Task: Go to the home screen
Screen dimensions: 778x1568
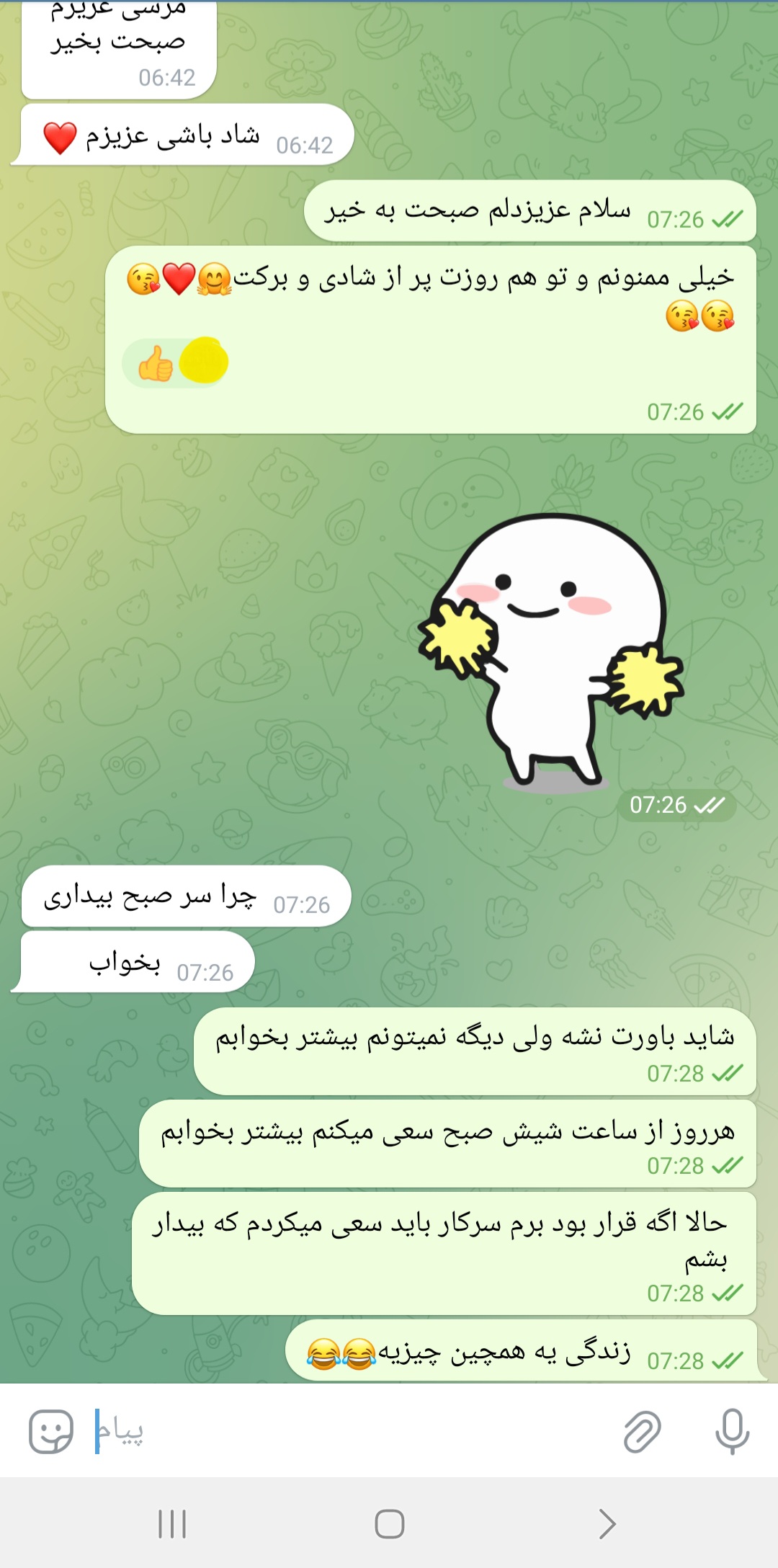Action: (389, 1524)
